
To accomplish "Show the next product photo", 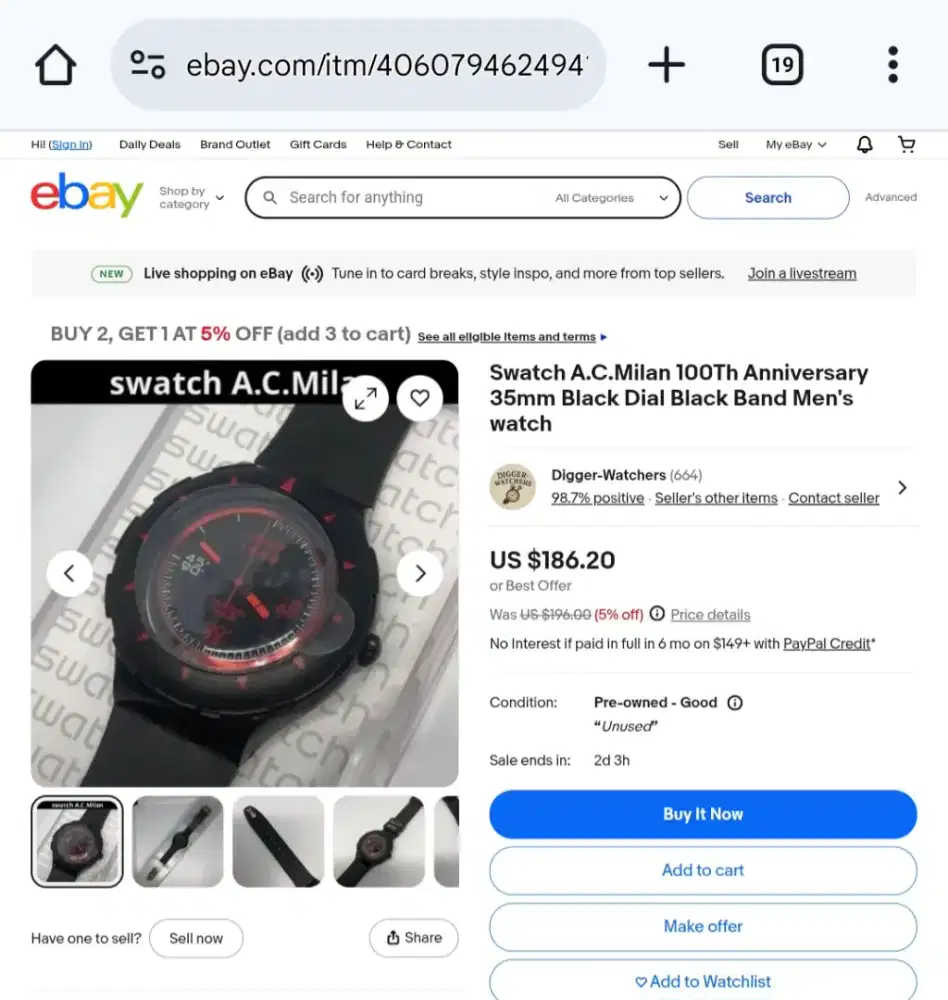I will (420, 573).
